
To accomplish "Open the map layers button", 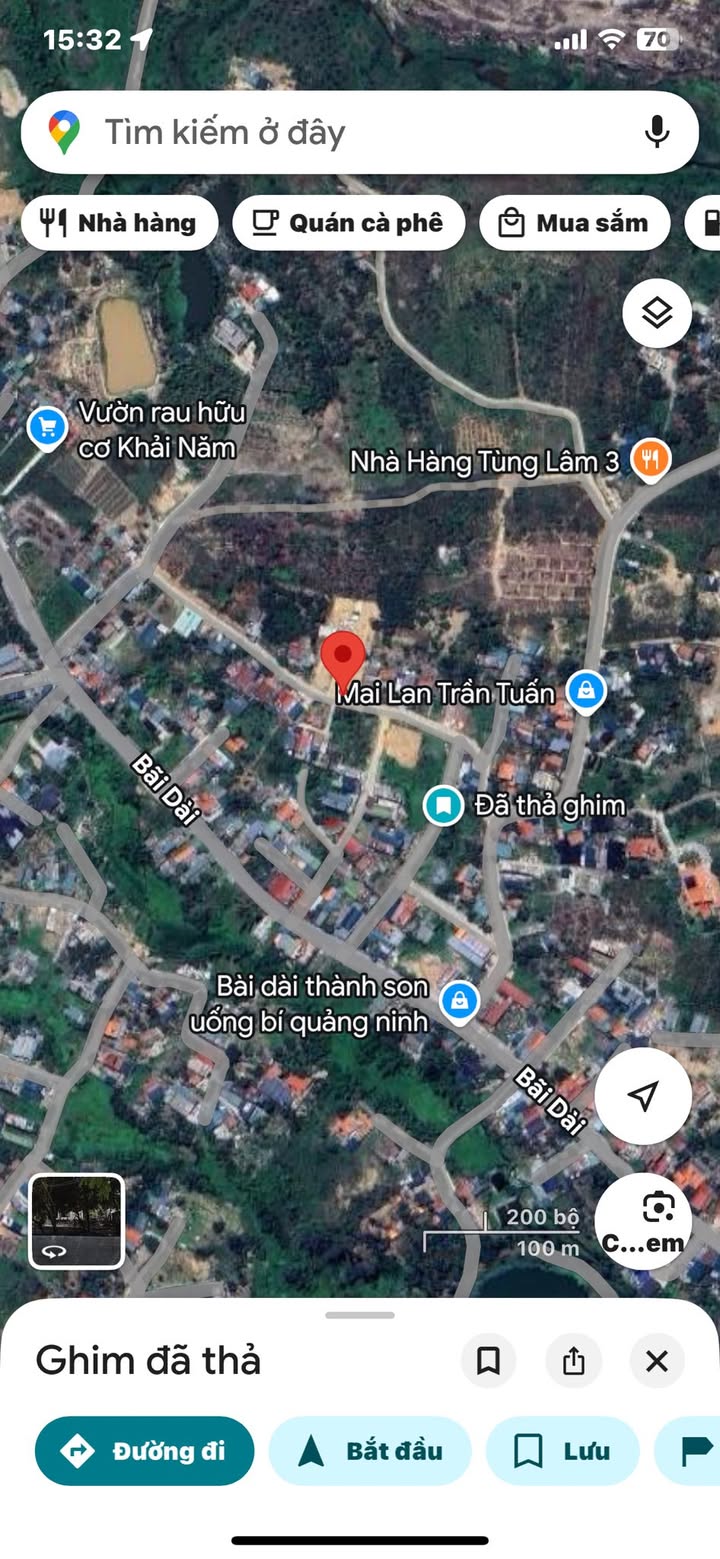I will (657, 313).
